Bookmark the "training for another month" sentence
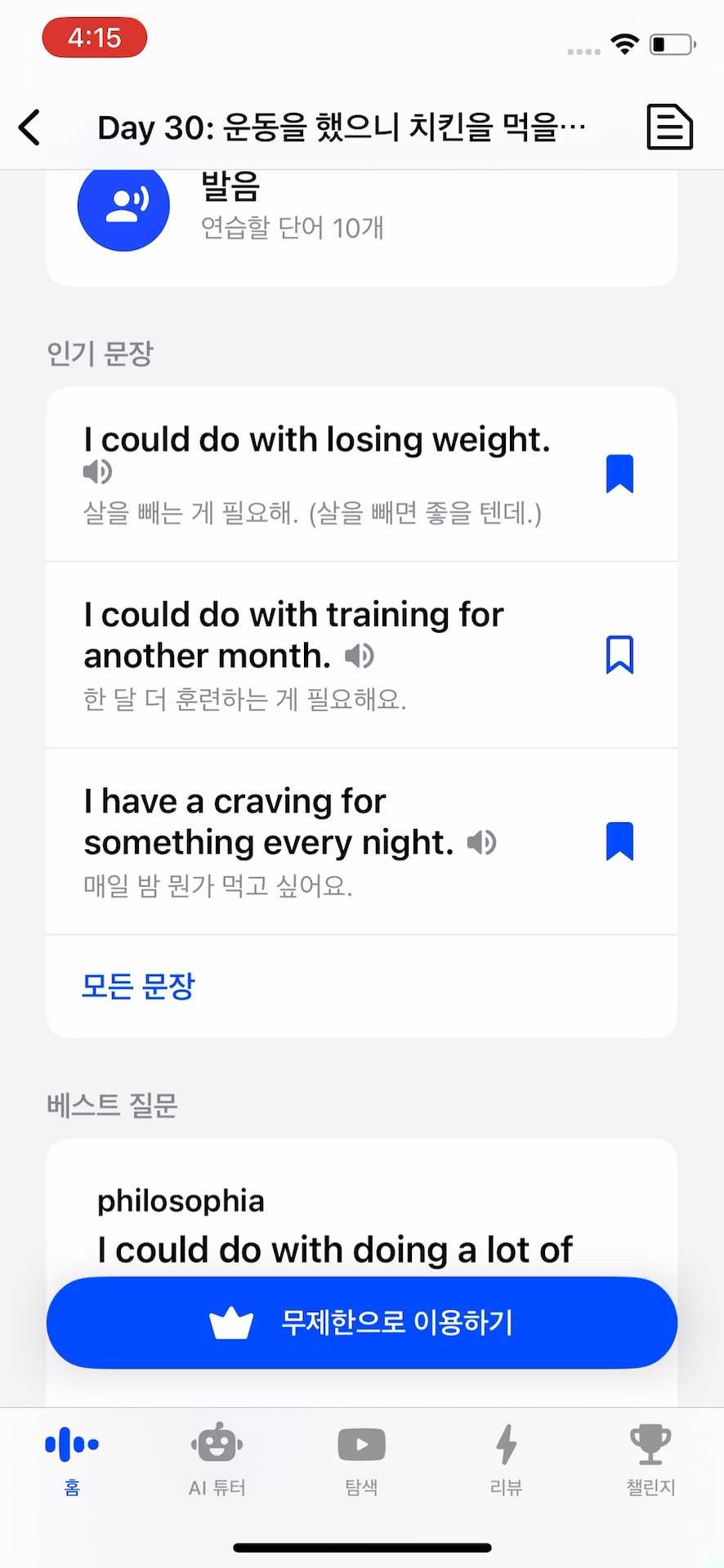 click(x=619, y=653)
